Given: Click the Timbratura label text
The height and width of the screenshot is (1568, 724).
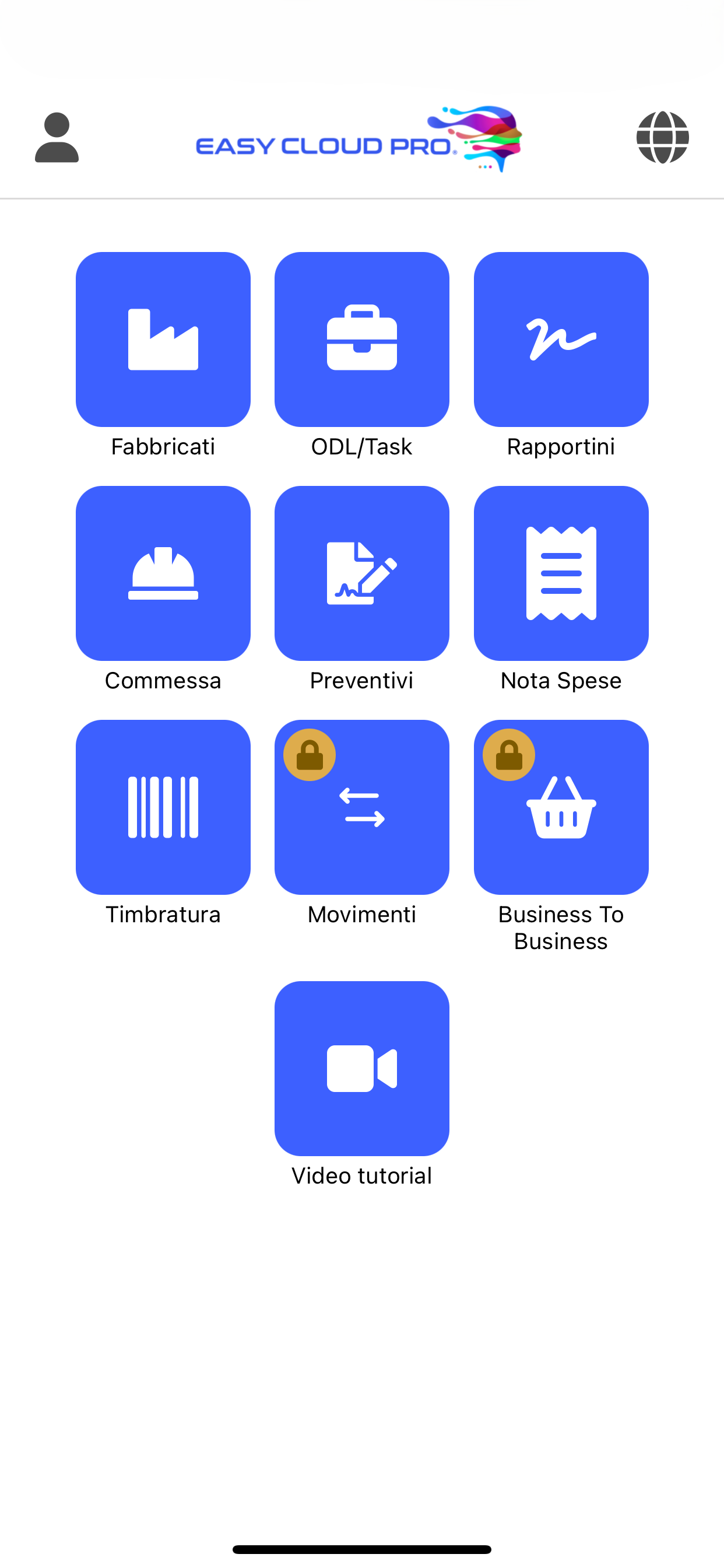Looking at the screenshot, I should pyautogui.click(x=163, y=914).
